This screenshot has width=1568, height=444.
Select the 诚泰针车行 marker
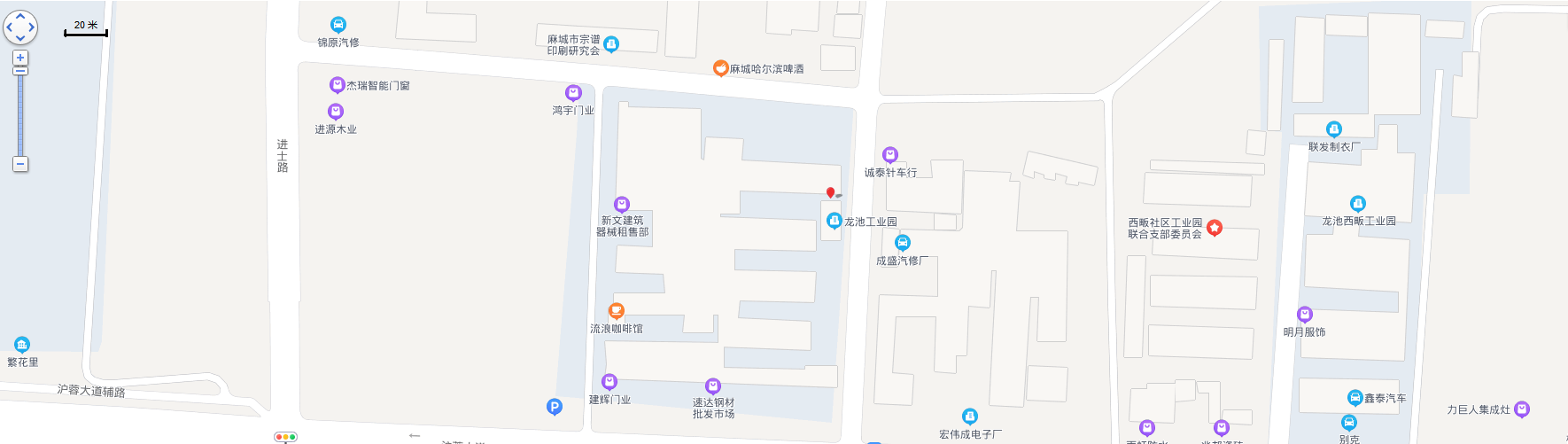pyautogui.click(x=890, y=155)
